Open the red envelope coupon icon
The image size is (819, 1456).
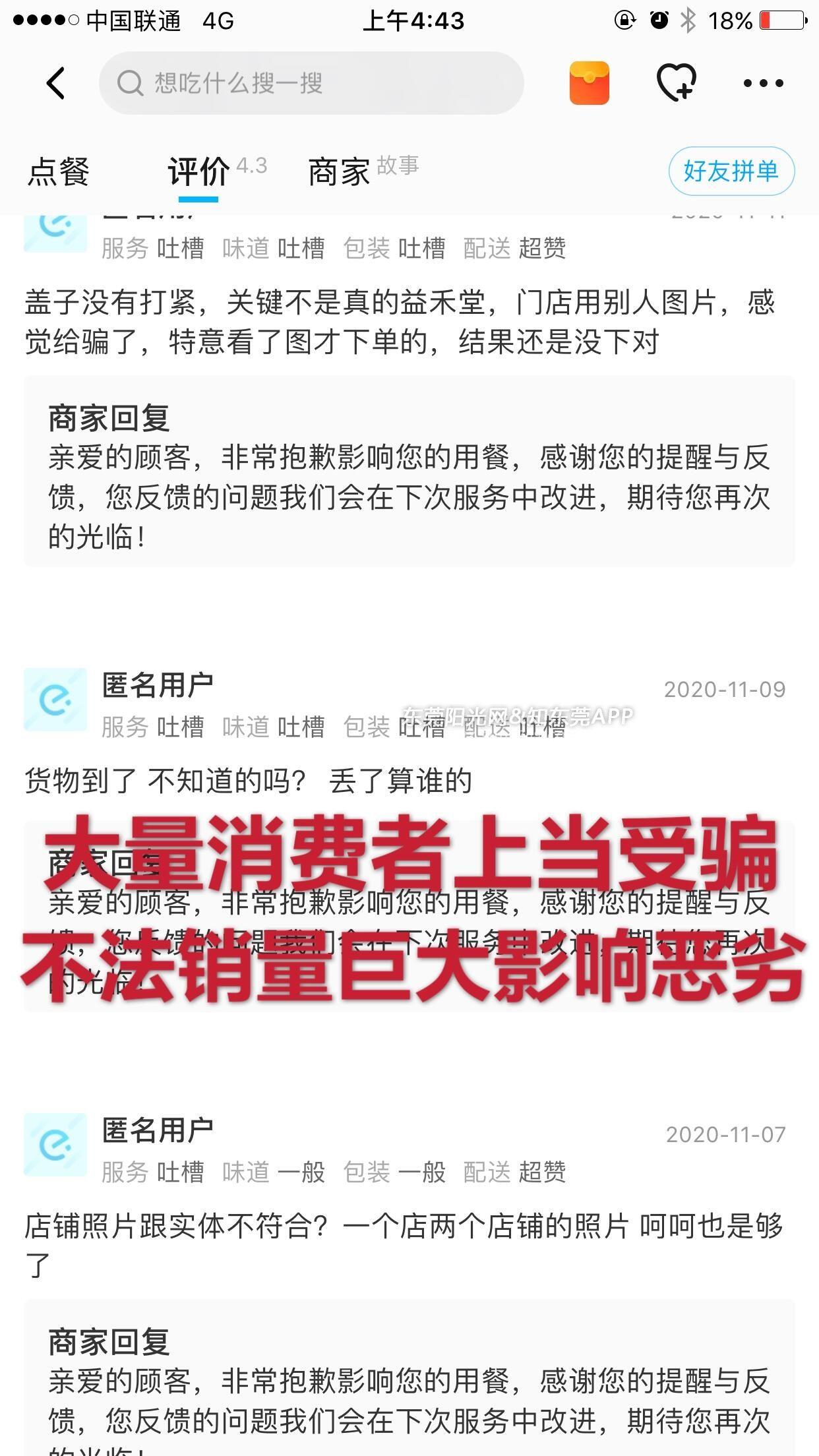click(x=589, y=83)
